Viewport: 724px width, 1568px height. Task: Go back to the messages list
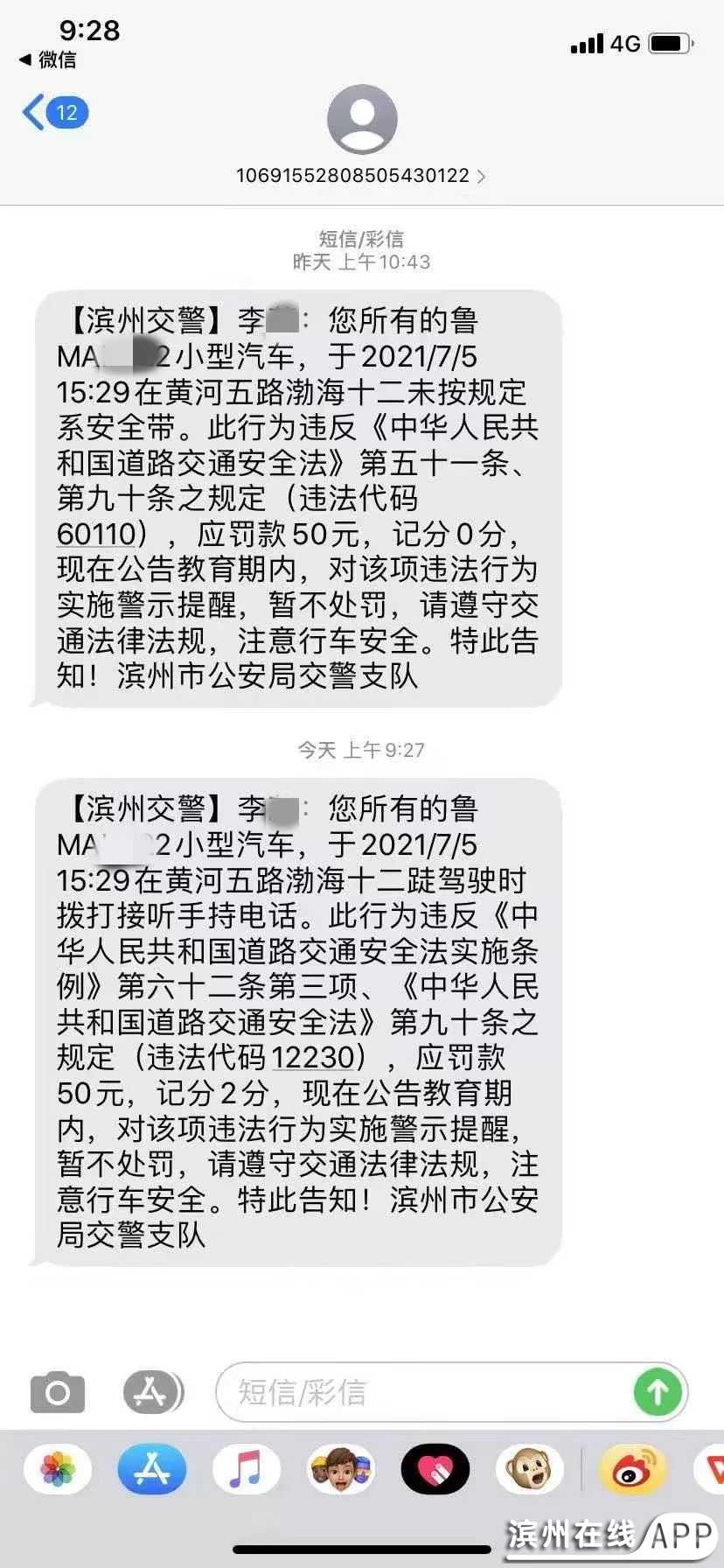54,113
